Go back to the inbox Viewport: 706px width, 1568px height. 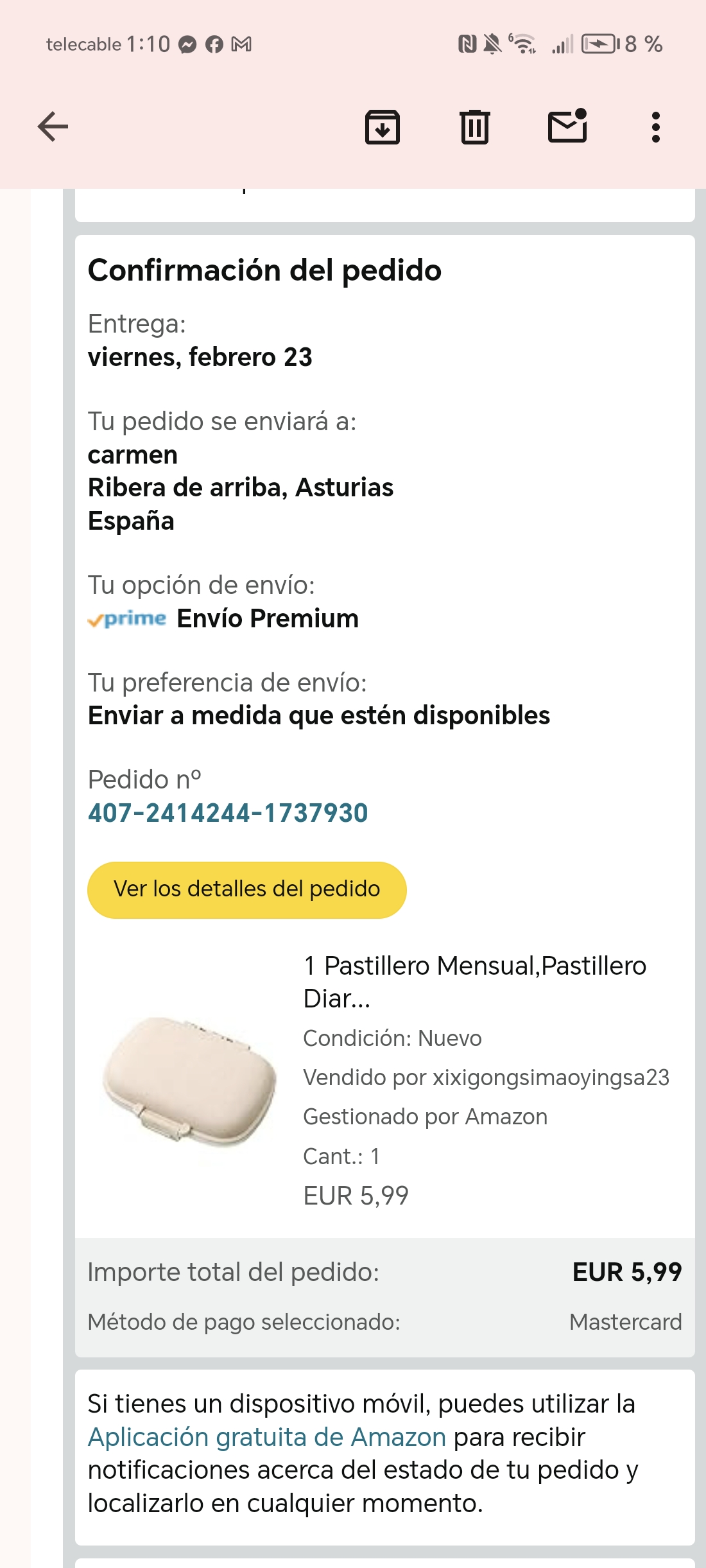pos(53,126)
